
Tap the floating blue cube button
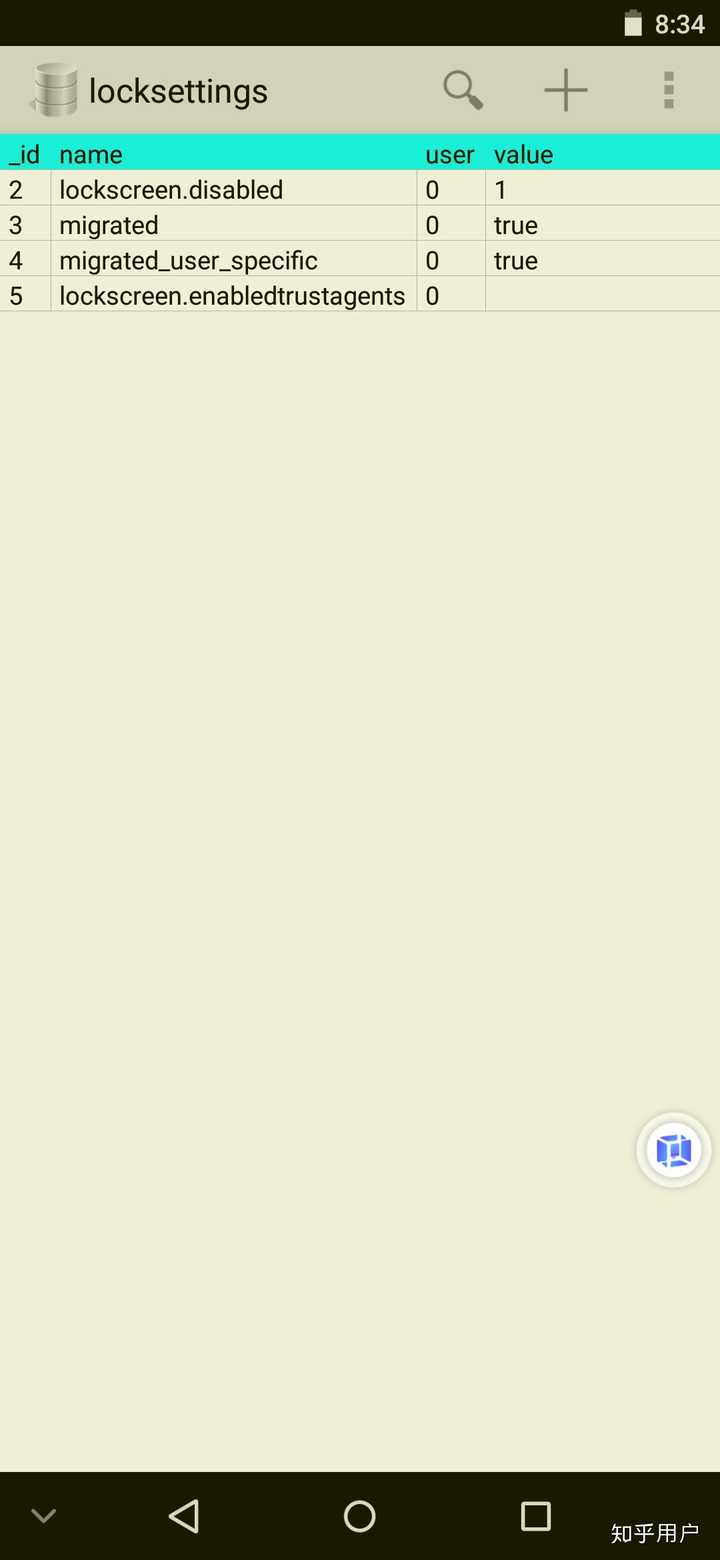tap(674, 1151)
